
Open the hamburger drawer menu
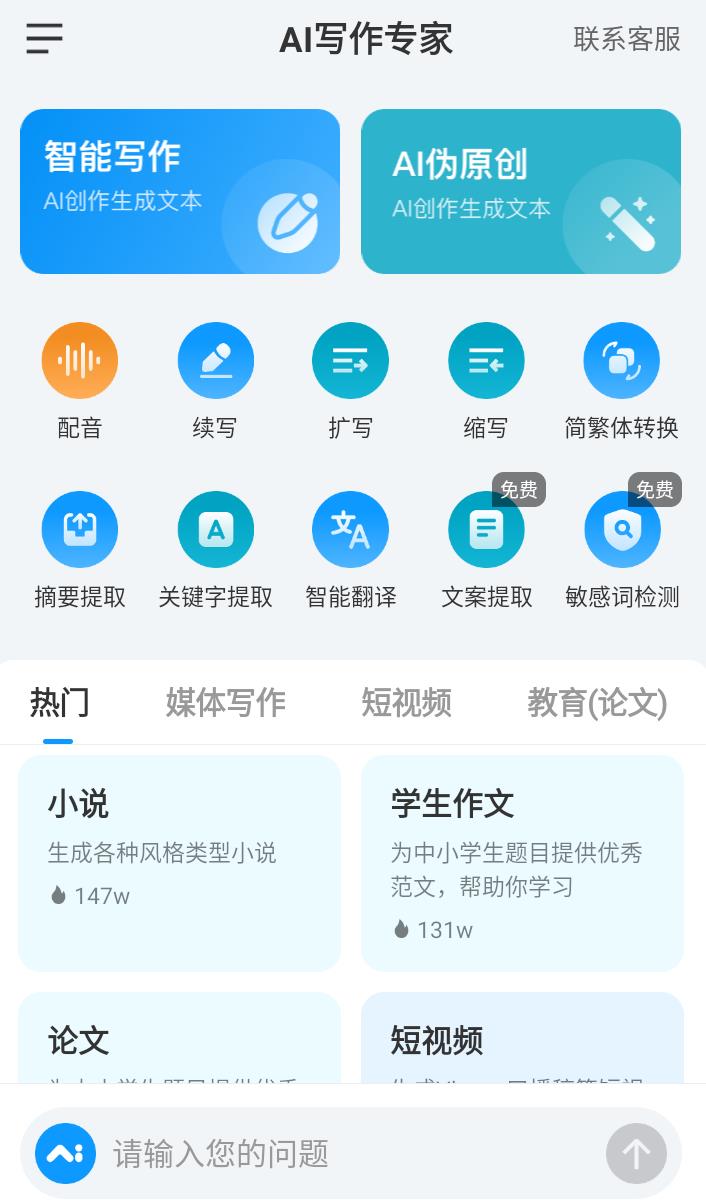coord(44,39)
